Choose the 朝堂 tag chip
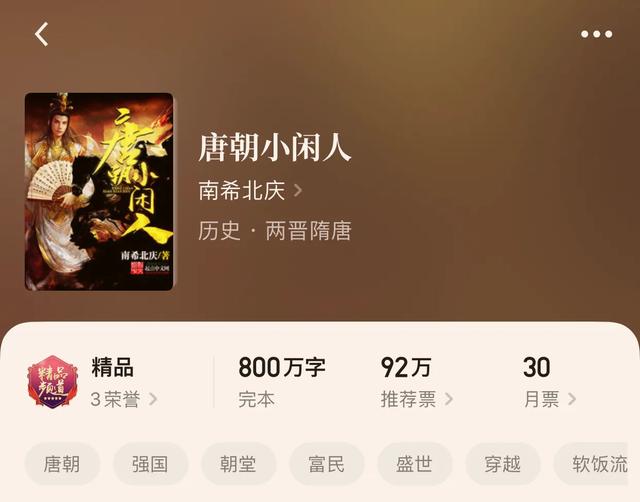This screenshot has height=502, width=640. [x=237, y=464]
